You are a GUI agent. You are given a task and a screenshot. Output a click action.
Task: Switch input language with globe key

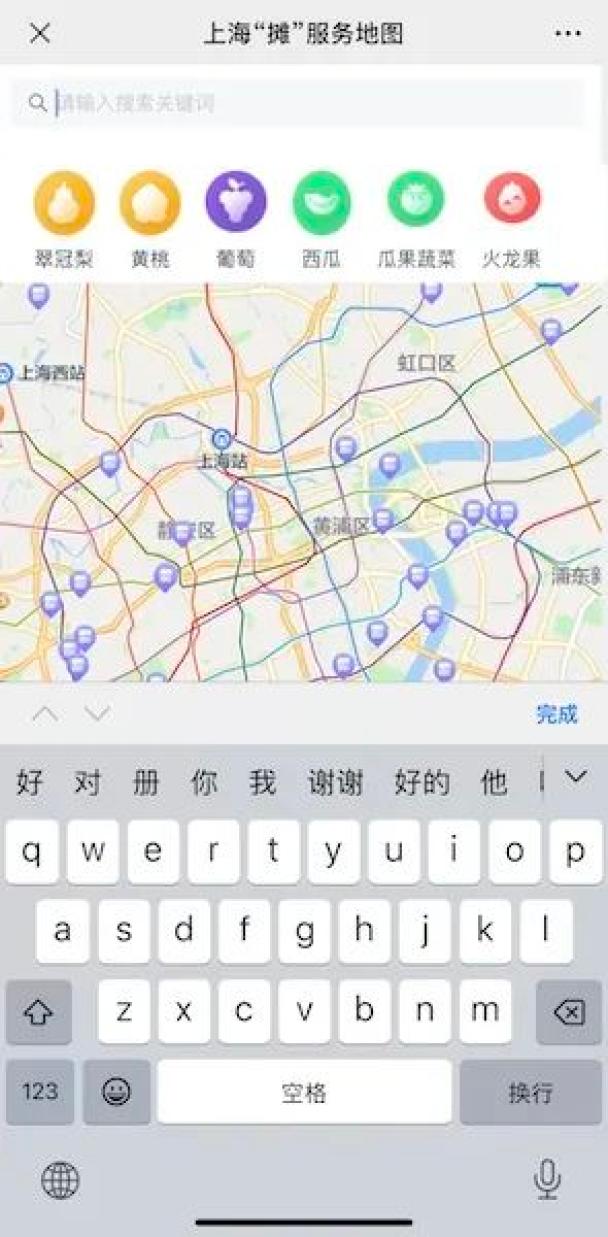tap(60, 1180)
